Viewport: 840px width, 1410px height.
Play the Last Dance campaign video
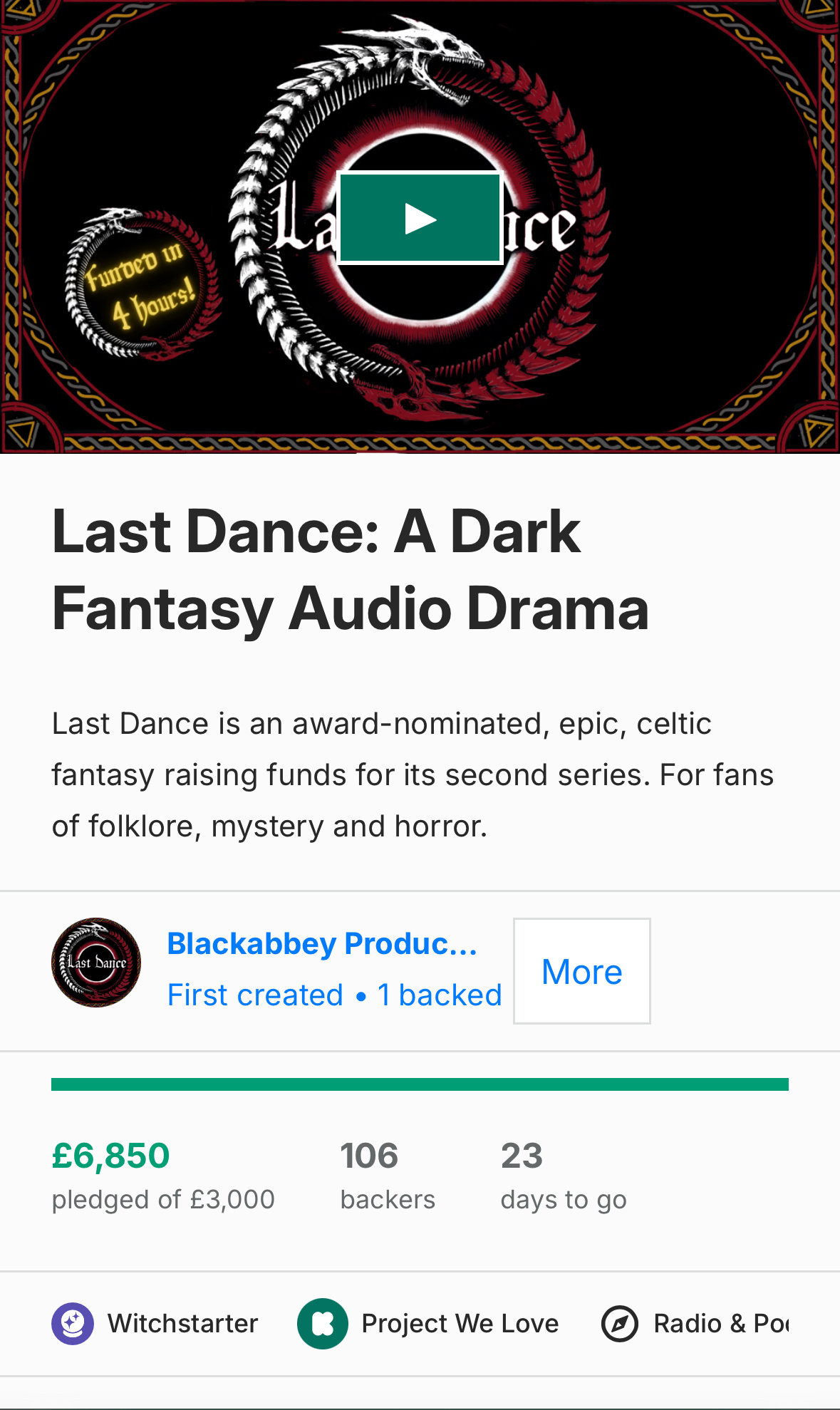pos(420,218)
